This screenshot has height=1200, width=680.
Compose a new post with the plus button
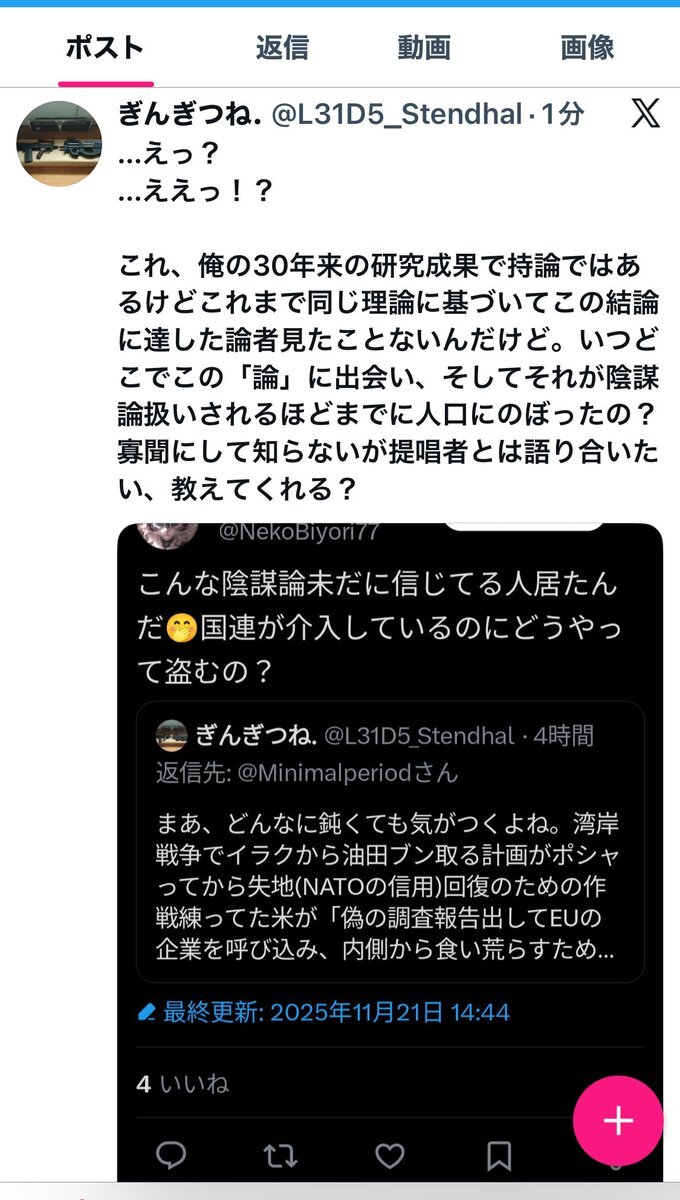click(x=617, y=1121)
